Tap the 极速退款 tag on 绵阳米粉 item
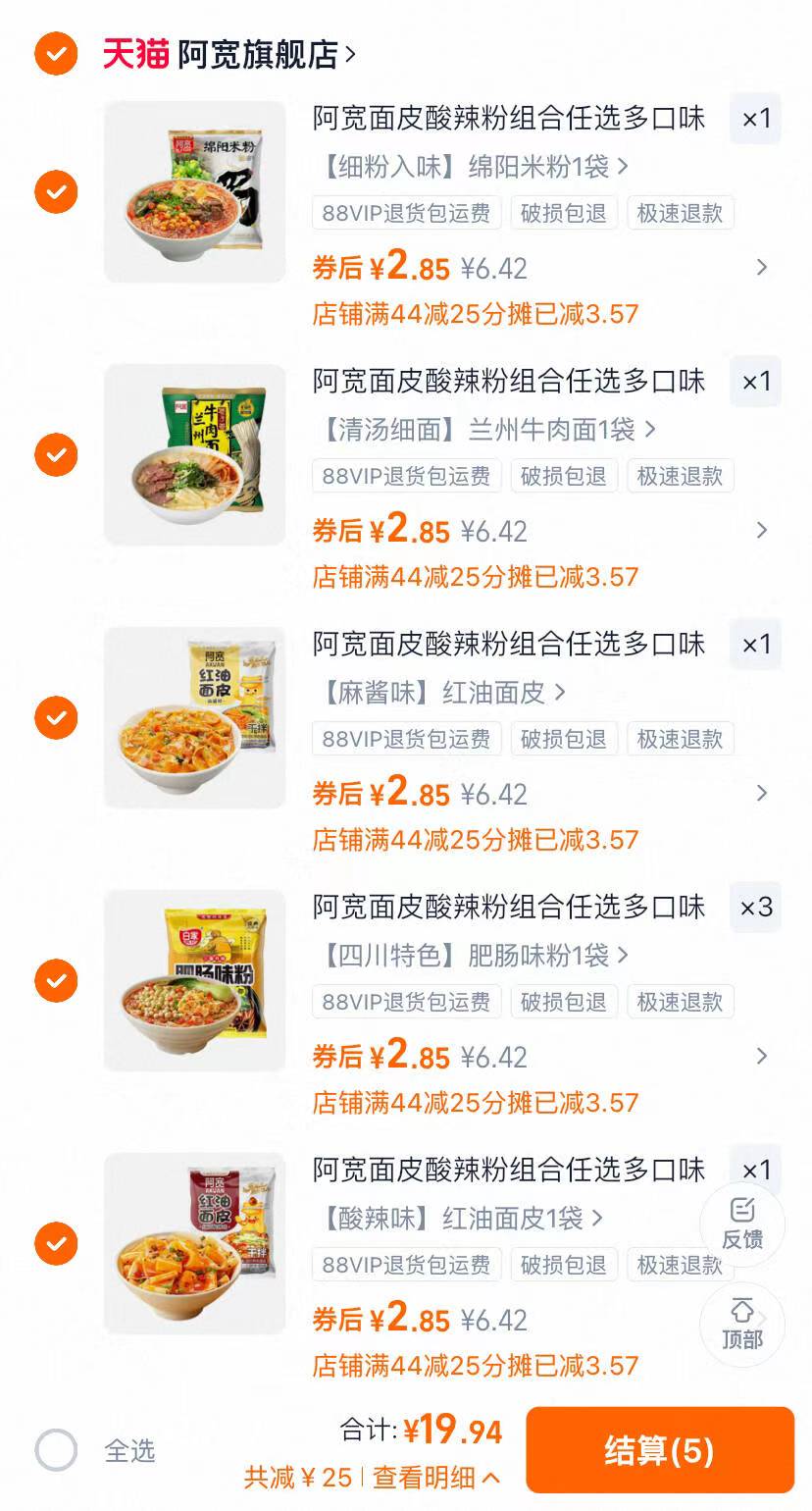Image resolution: width=812 pixels, height=1511 pixels. pyautogui.click(x=681, y=213)
